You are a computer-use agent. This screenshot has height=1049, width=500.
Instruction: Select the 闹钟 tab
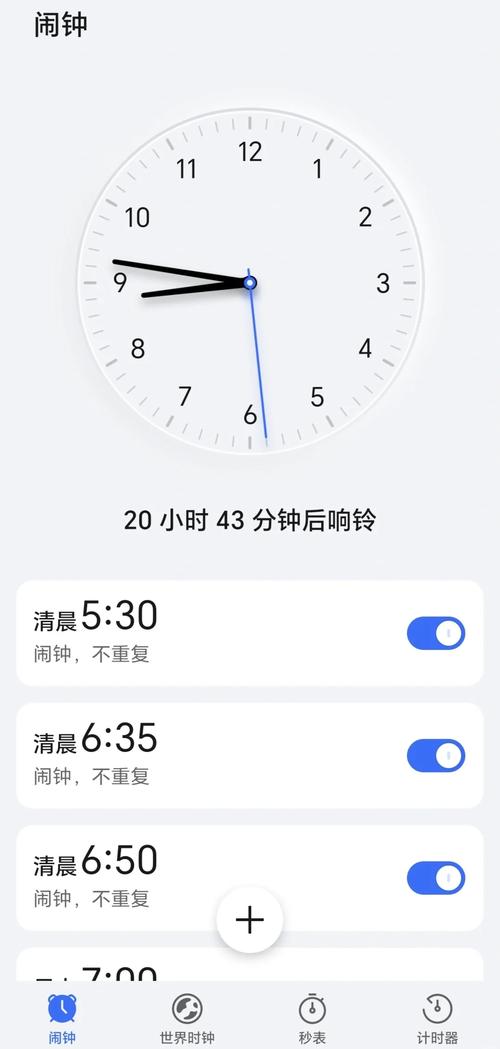click(62, 1019)
